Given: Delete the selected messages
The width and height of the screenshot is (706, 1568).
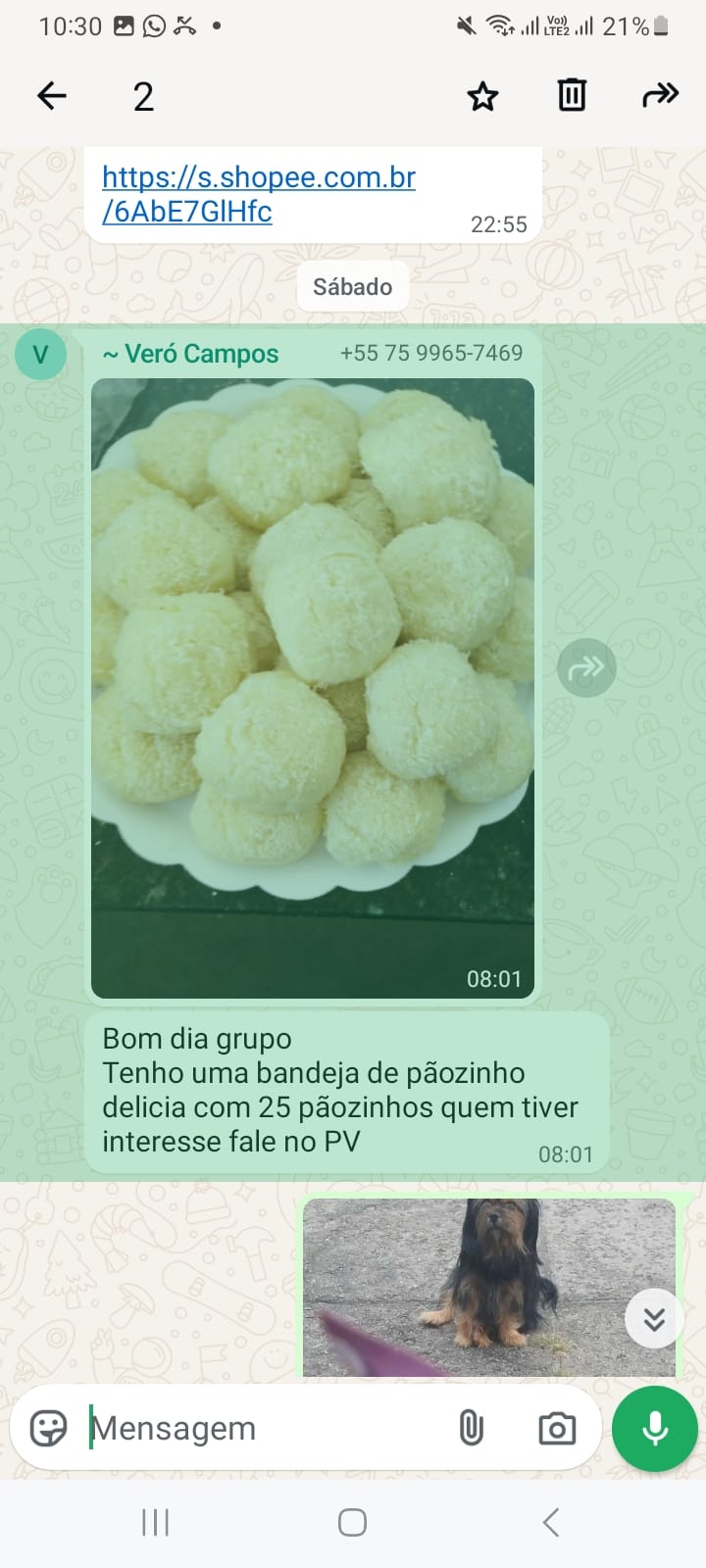Looking at the screenshot, I should point(572,96).
